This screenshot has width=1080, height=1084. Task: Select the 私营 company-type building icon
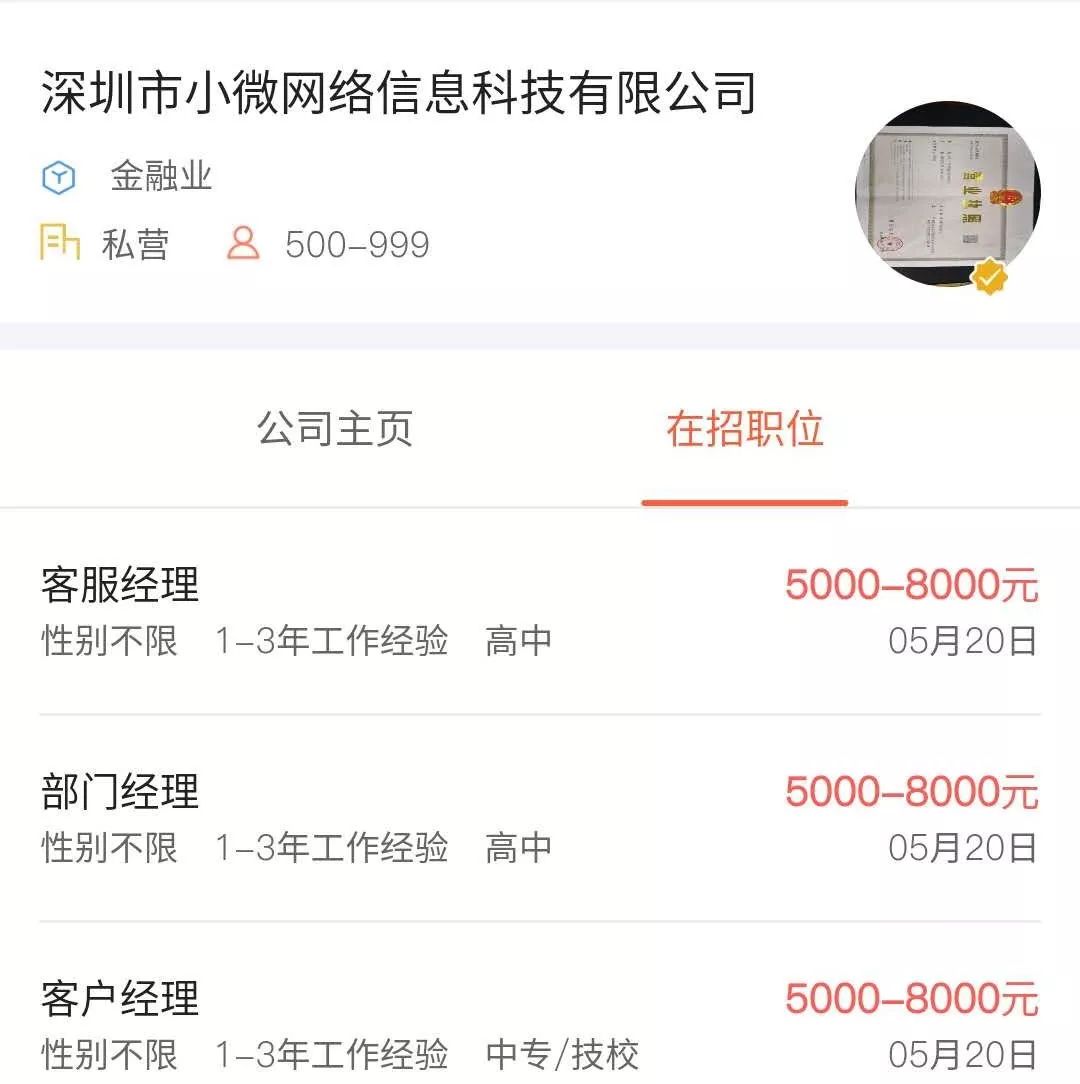click(x=58, y=243)
